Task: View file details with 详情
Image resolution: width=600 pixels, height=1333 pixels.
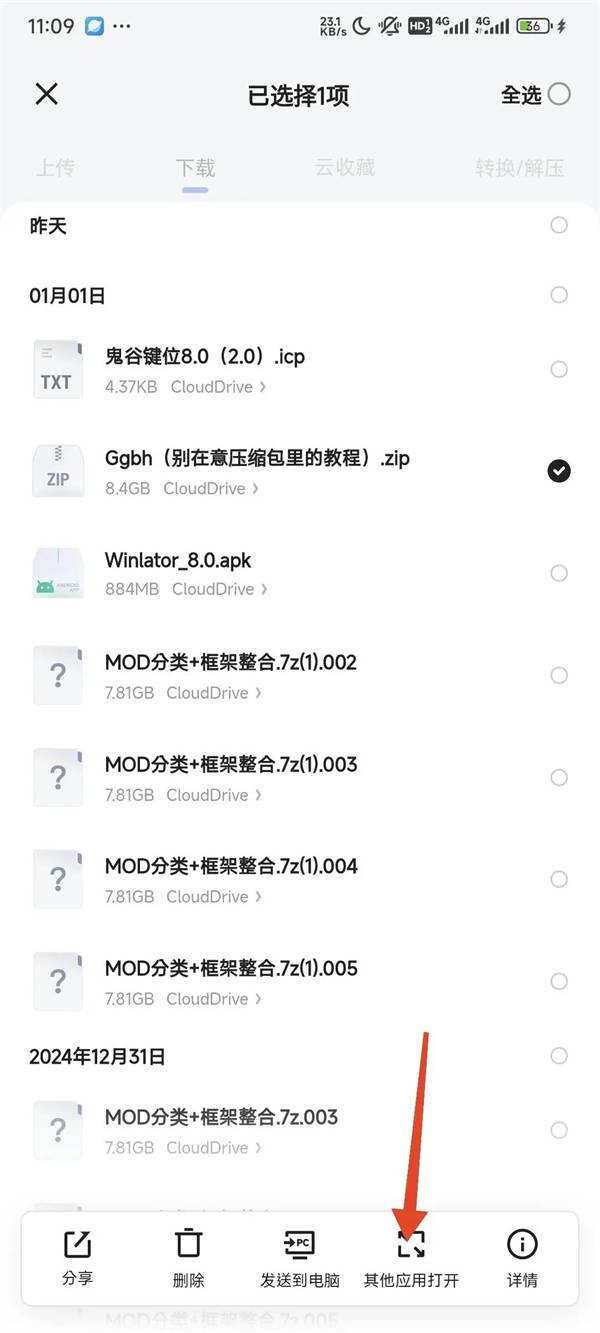Action: [522, 1258]
